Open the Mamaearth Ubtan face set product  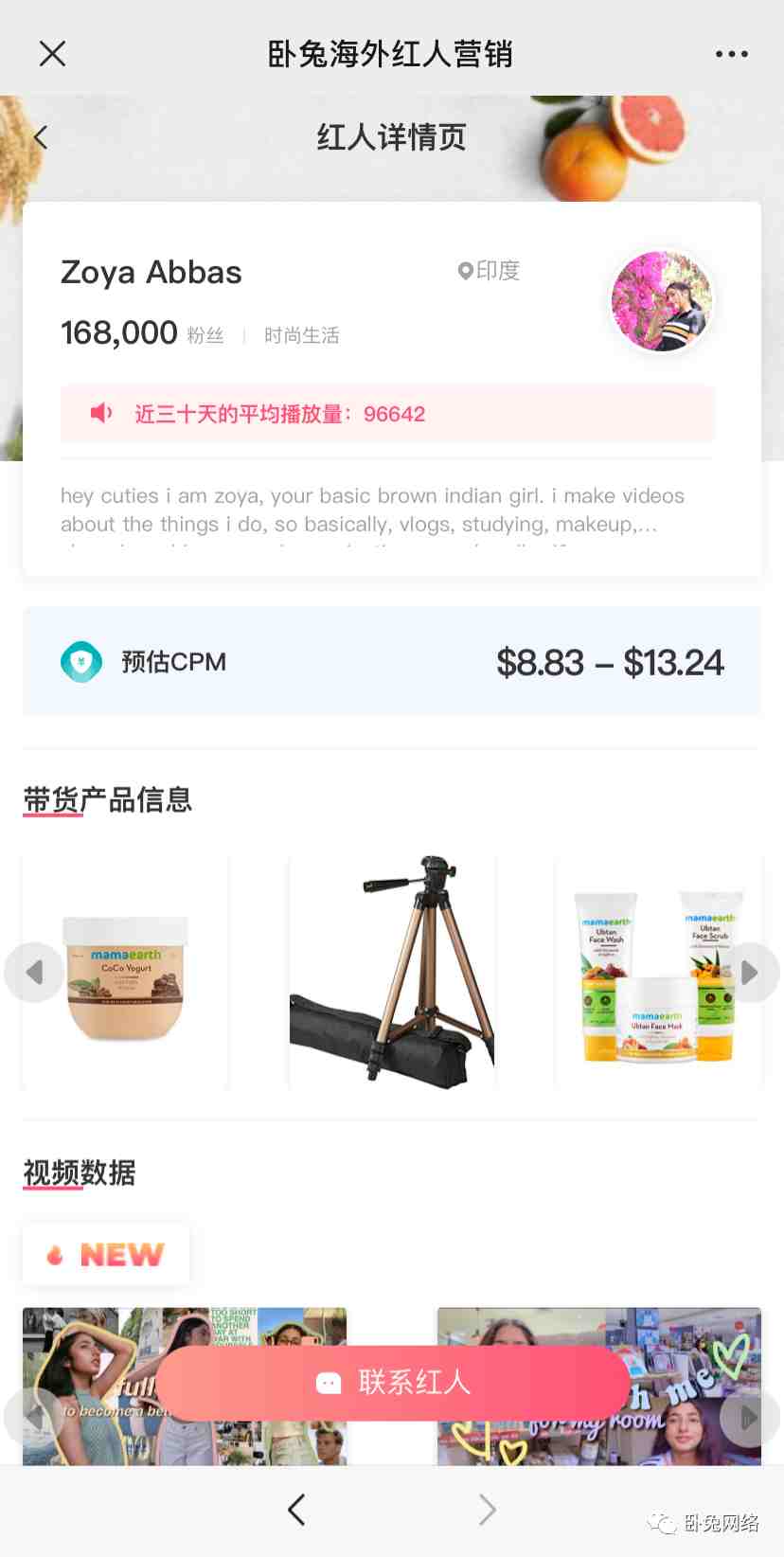pos(657,974)
